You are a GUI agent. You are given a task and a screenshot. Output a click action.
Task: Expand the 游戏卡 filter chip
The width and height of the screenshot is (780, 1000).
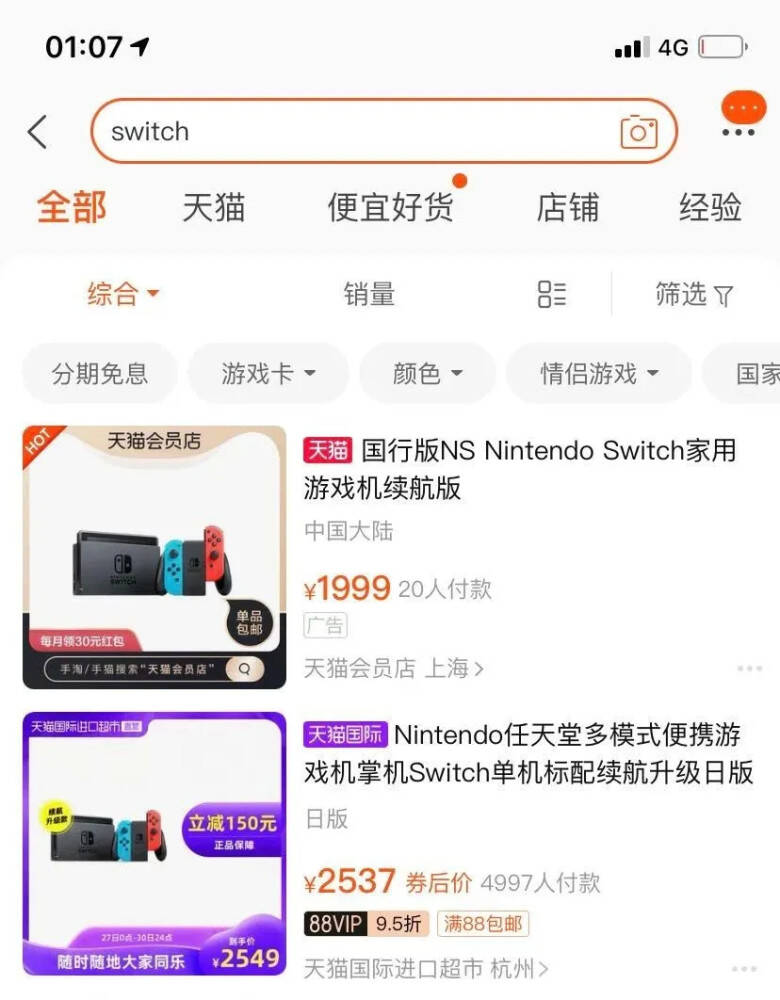(267, 374)
